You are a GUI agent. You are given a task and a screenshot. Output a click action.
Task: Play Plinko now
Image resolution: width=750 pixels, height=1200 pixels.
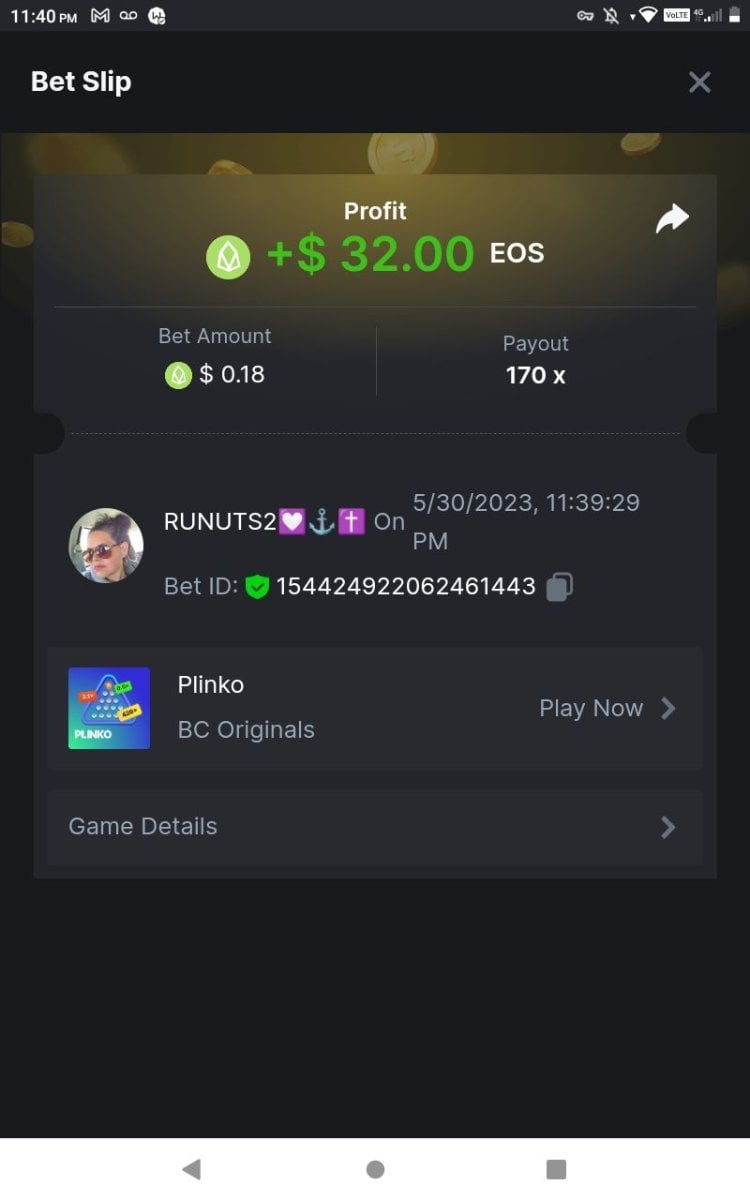[607, 709]
